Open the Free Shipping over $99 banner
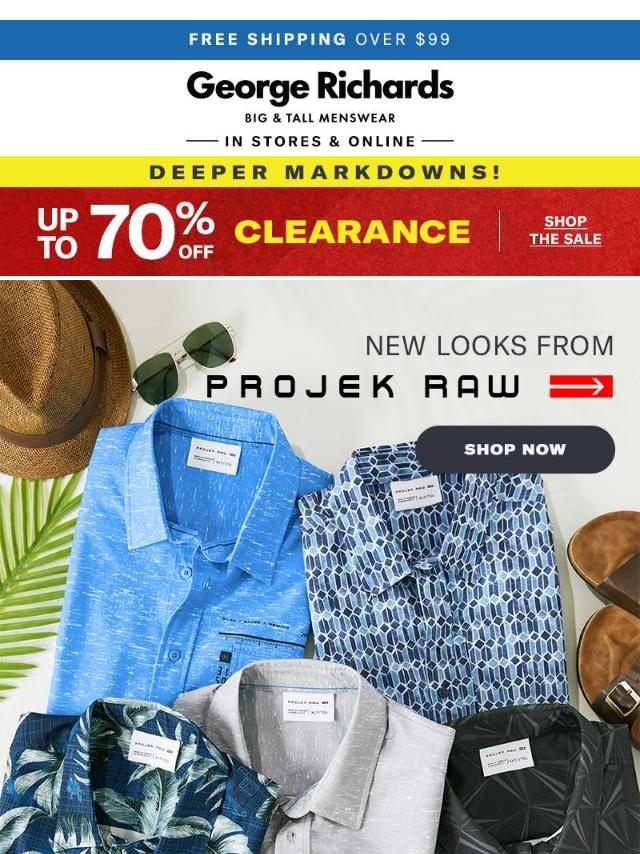 pyautogui.click(x=320, y=40)
